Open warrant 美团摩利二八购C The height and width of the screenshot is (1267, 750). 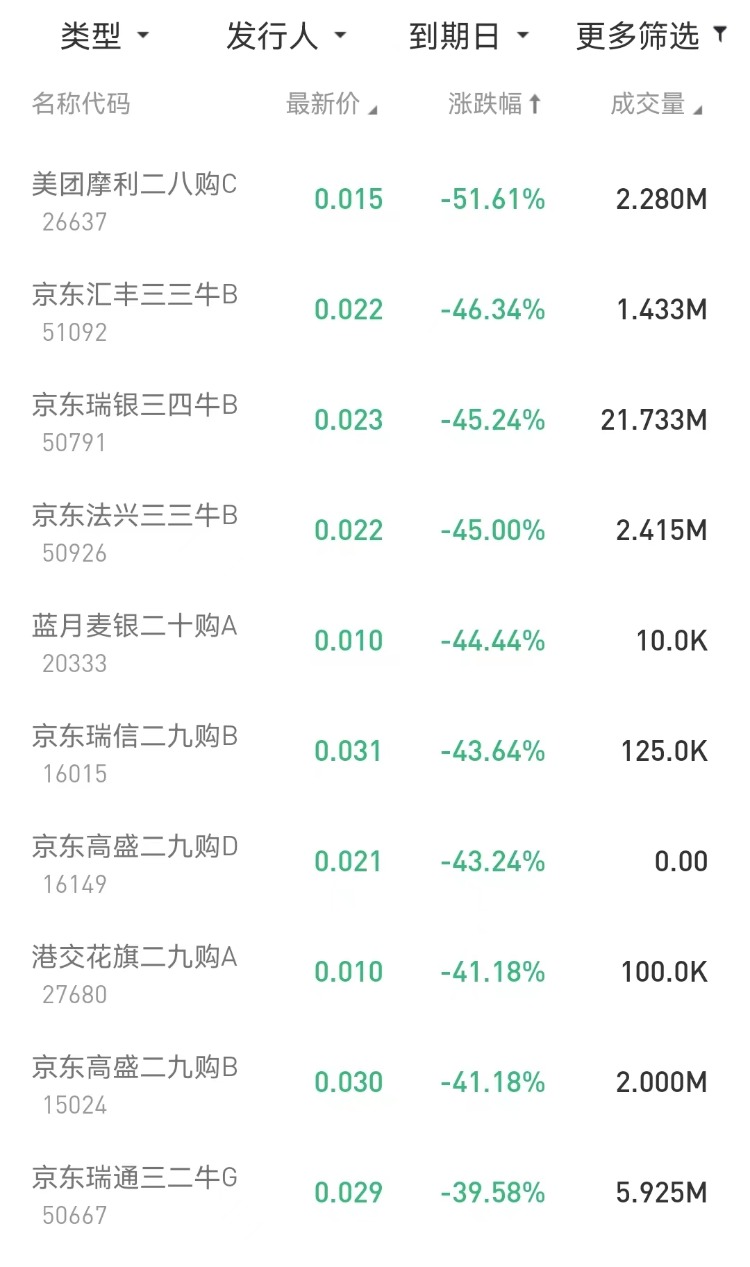pyautogui.click(x=135, y=199)
